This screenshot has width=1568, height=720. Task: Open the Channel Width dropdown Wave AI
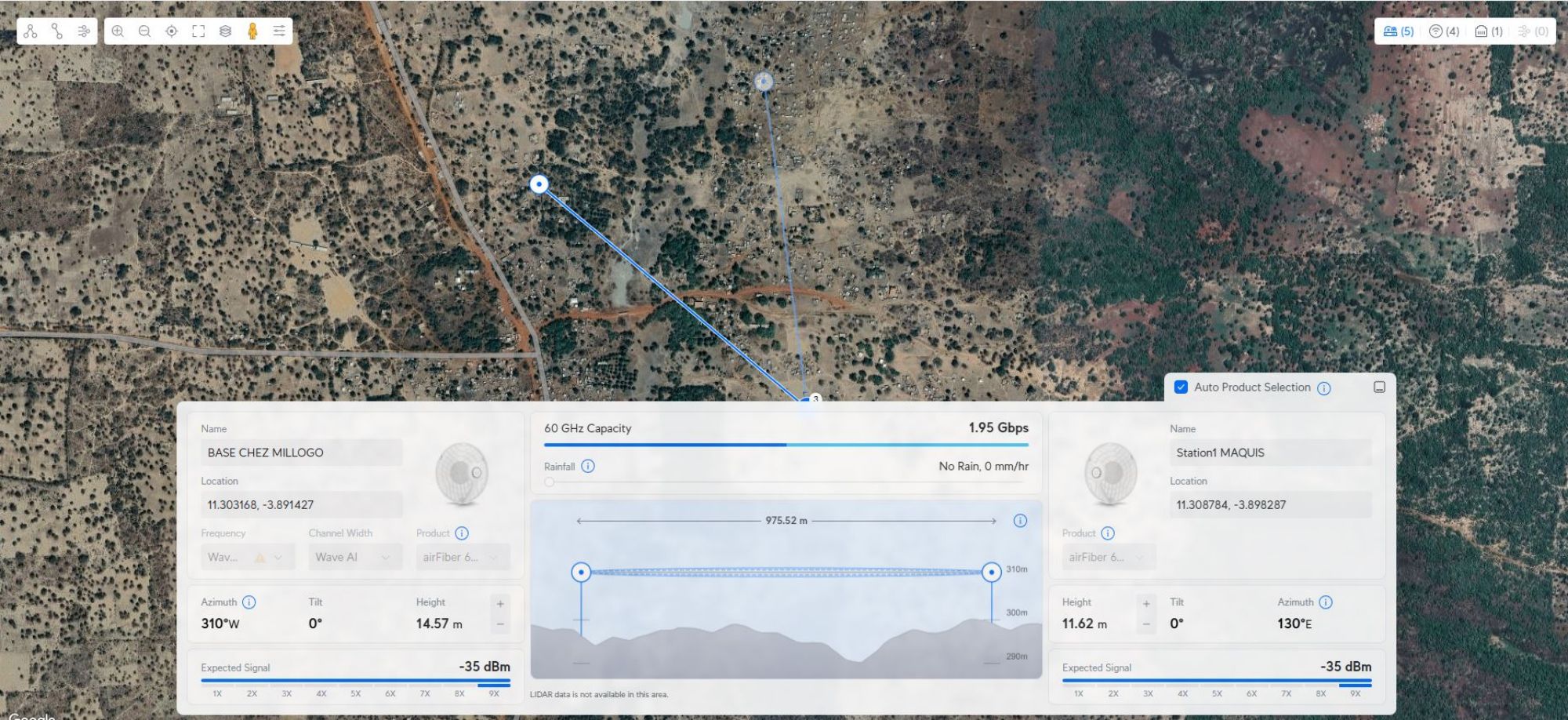pos(352,558)
